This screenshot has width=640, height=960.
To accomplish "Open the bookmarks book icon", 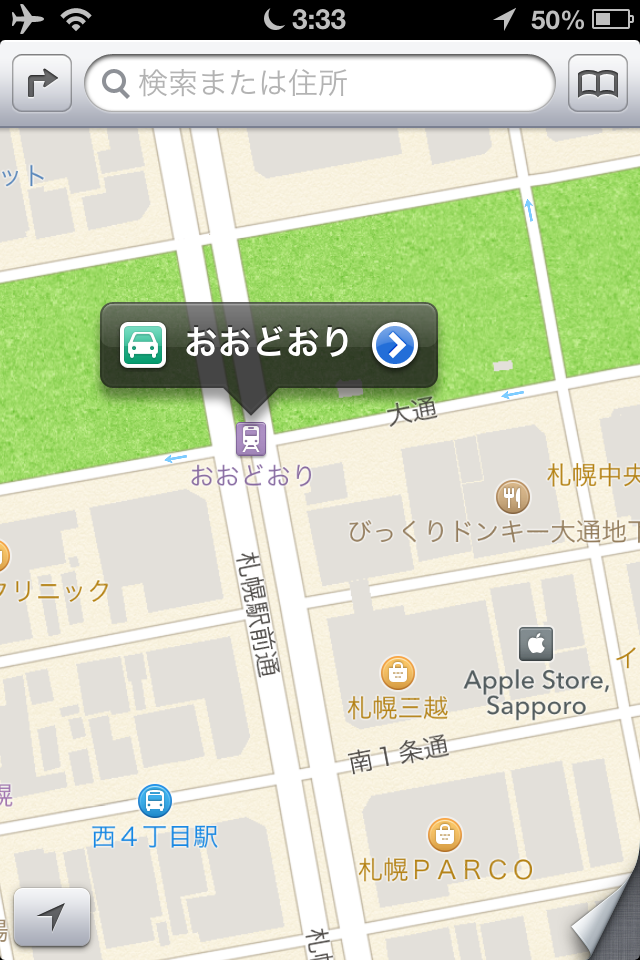I will pyautogui.click(x=598, y=83).
